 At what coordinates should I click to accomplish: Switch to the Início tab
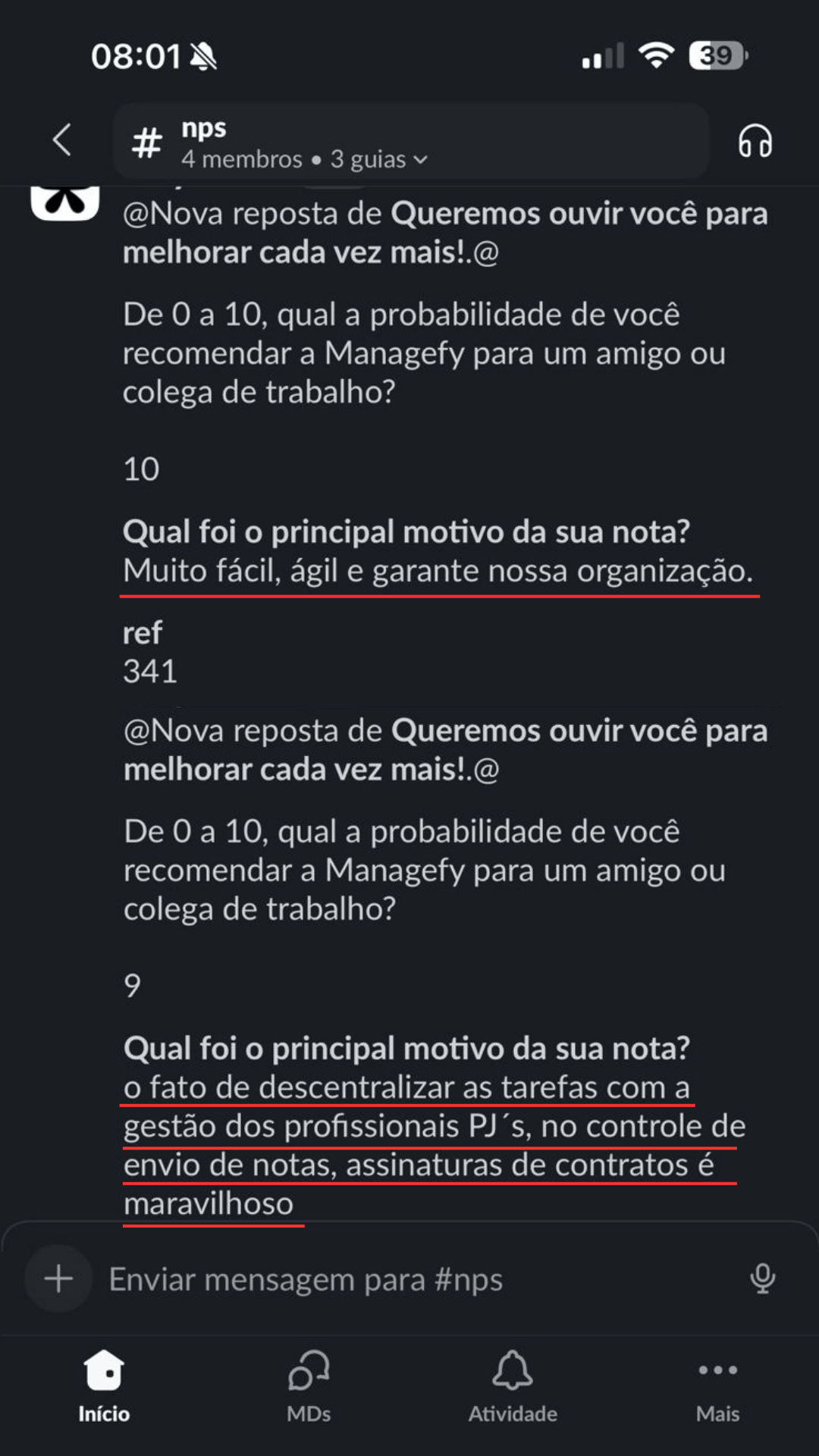pyautogui.click(x=104, y=1386)
